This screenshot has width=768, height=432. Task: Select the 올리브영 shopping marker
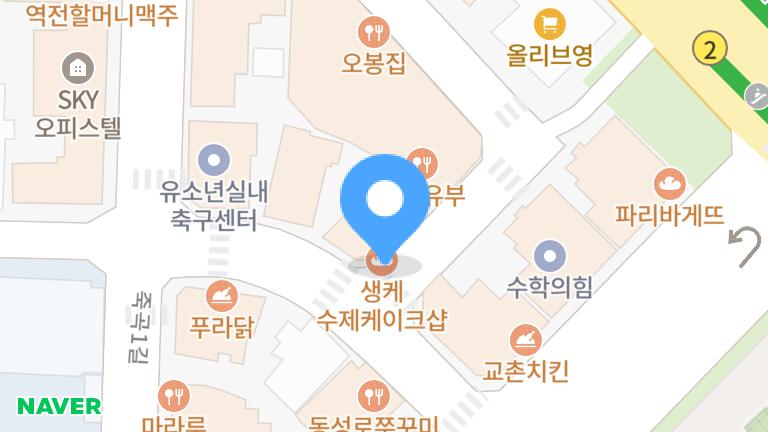pos(550,24)
